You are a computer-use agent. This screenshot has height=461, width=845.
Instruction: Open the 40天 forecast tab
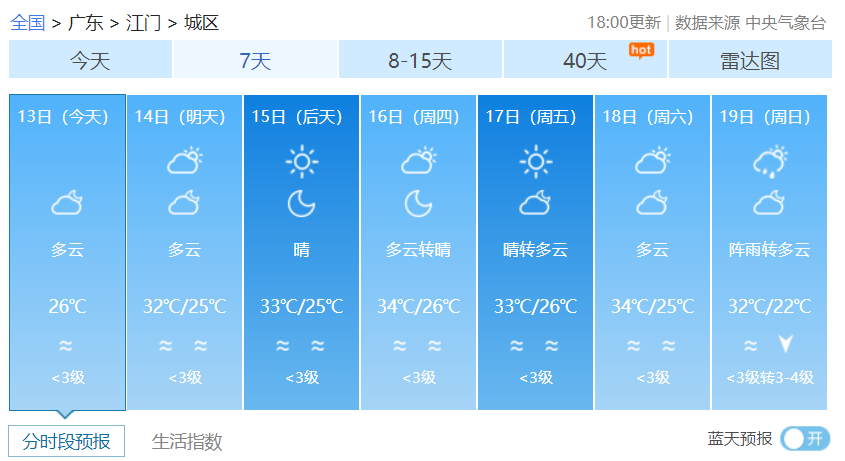pos(585,61)
